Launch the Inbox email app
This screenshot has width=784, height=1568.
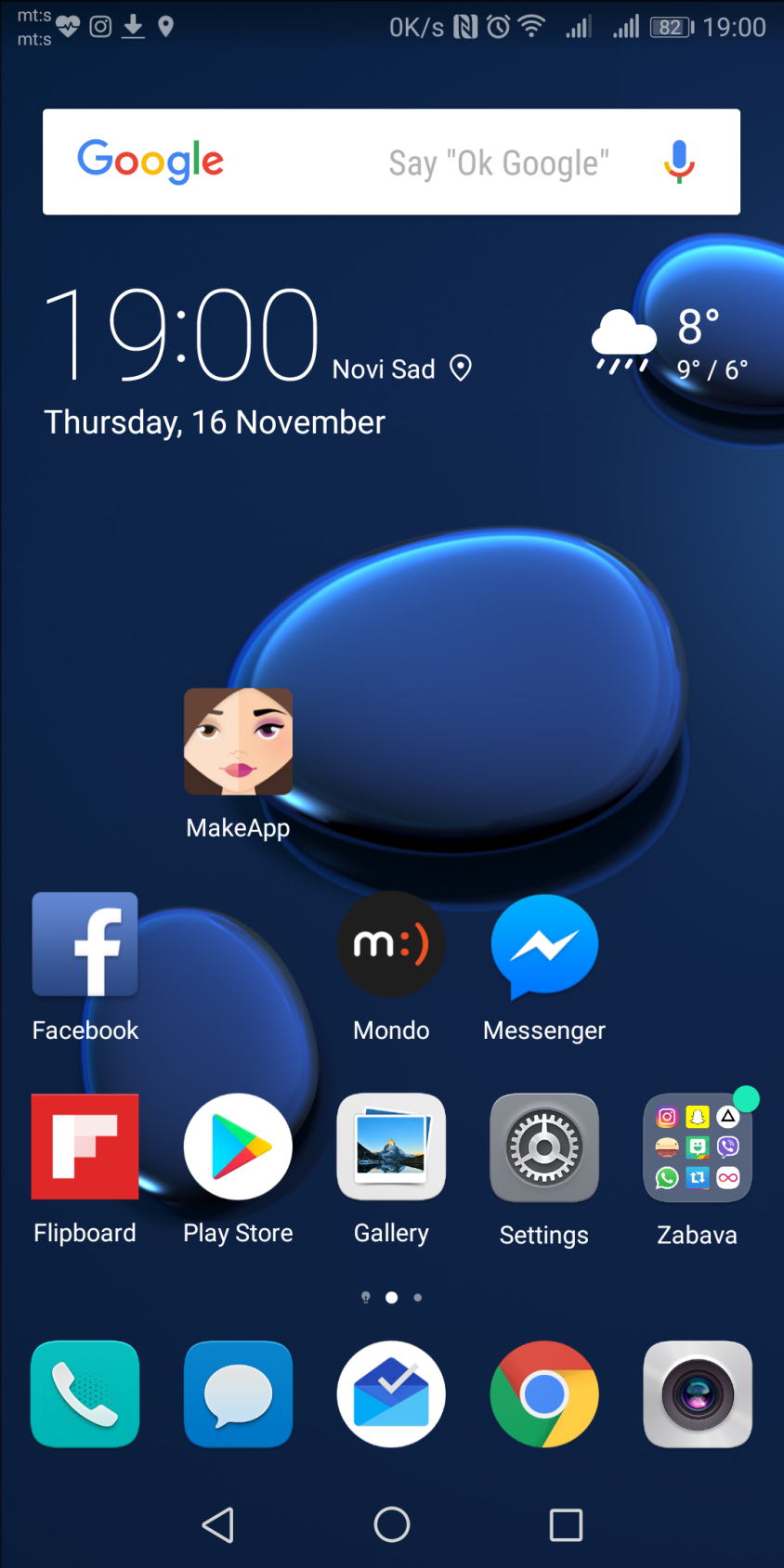pos(391,1394)
